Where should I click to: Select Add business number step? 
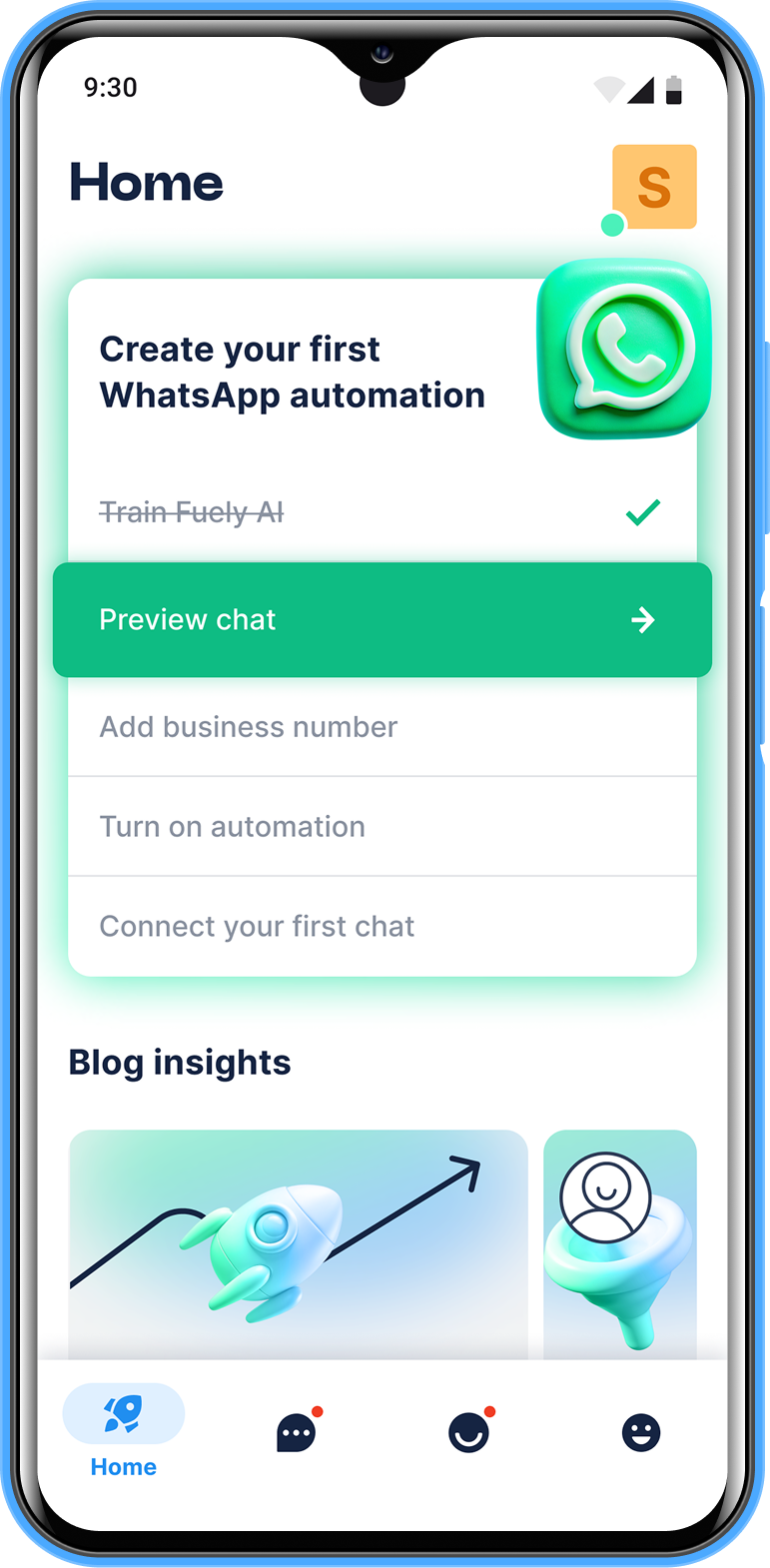coord(382,727)
